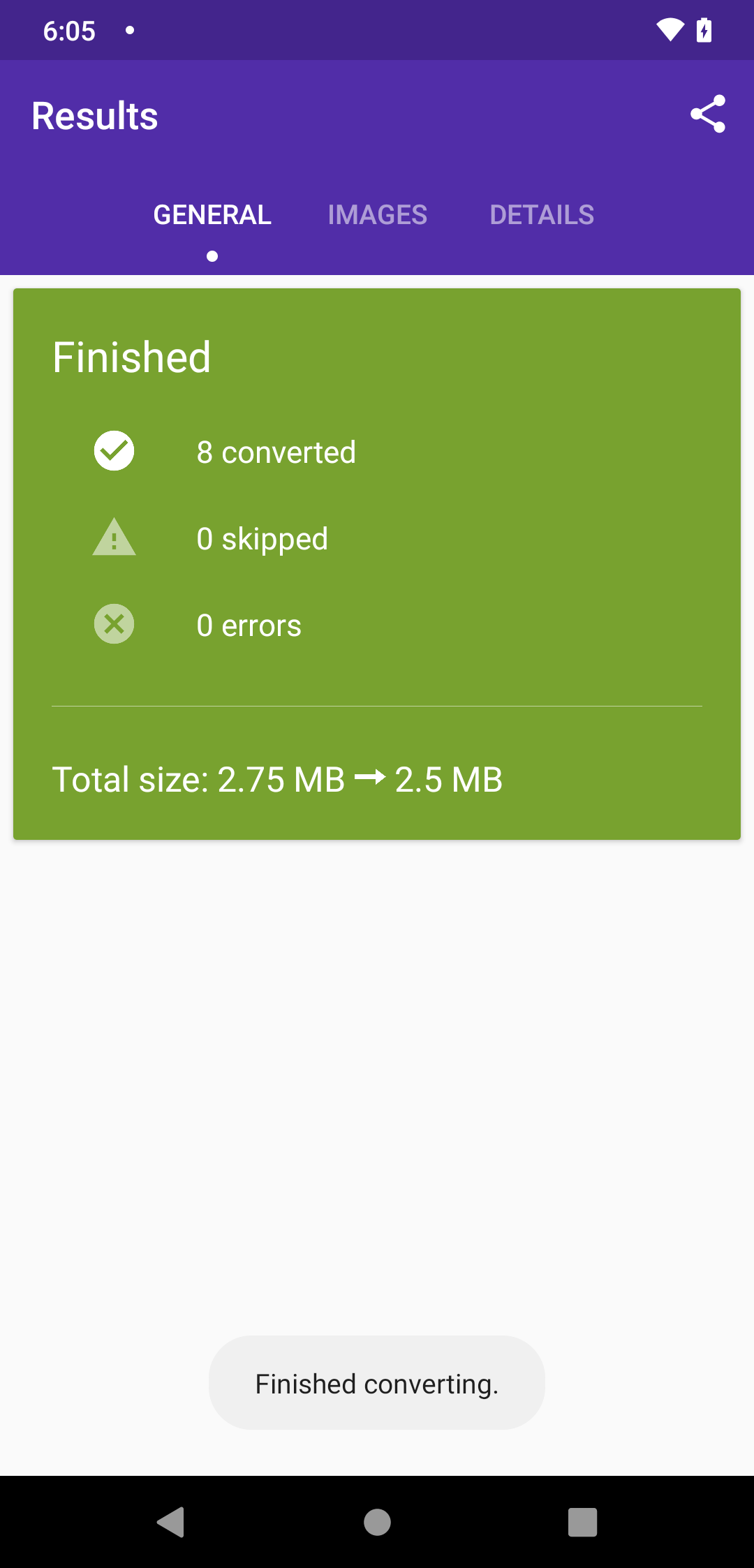Switch to the Images tab

point(377,215)
